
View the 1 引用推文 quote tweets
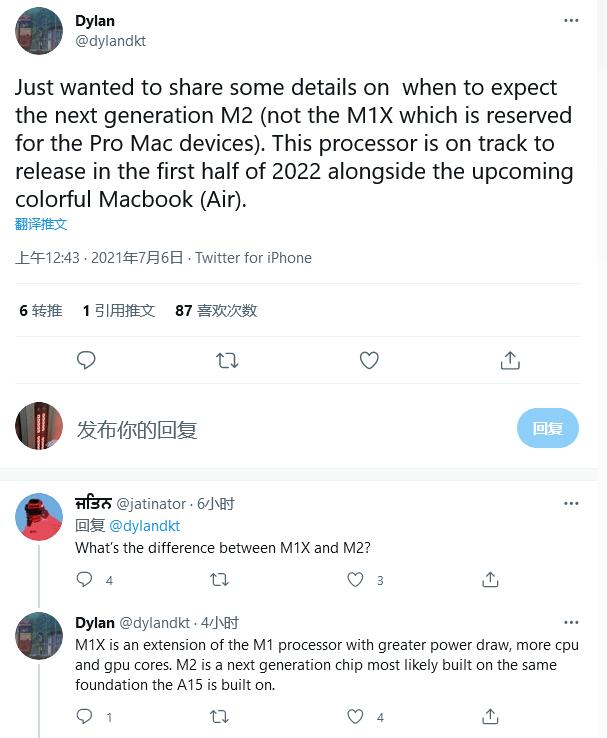click(x=119, y=310)
